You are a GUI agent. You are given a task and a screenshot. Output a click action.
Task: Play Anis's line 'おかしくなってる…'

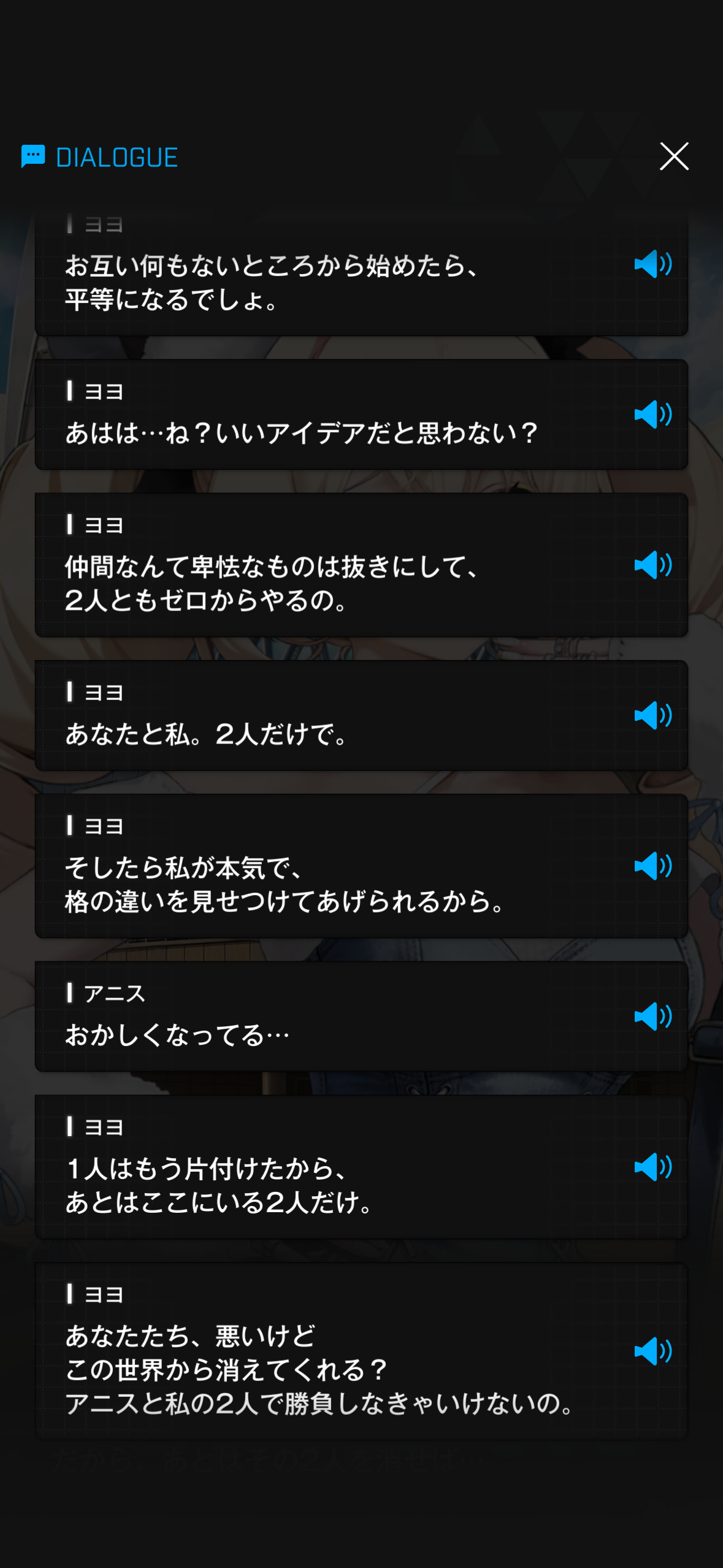coord(652,1016)
